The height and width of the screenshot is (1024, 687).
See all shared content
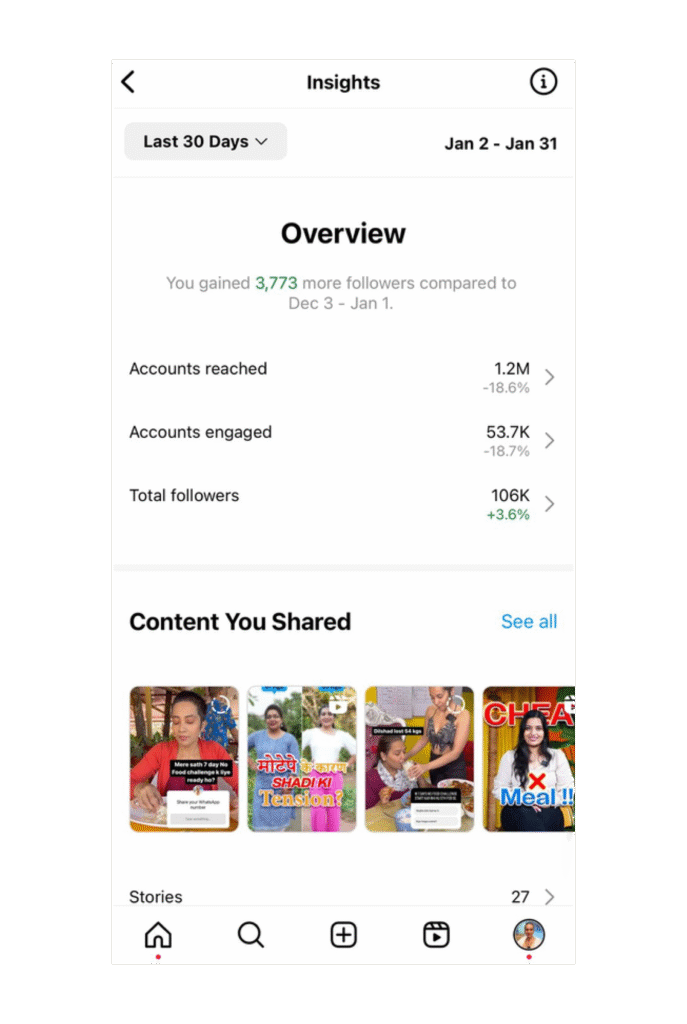tap(528, 621)
